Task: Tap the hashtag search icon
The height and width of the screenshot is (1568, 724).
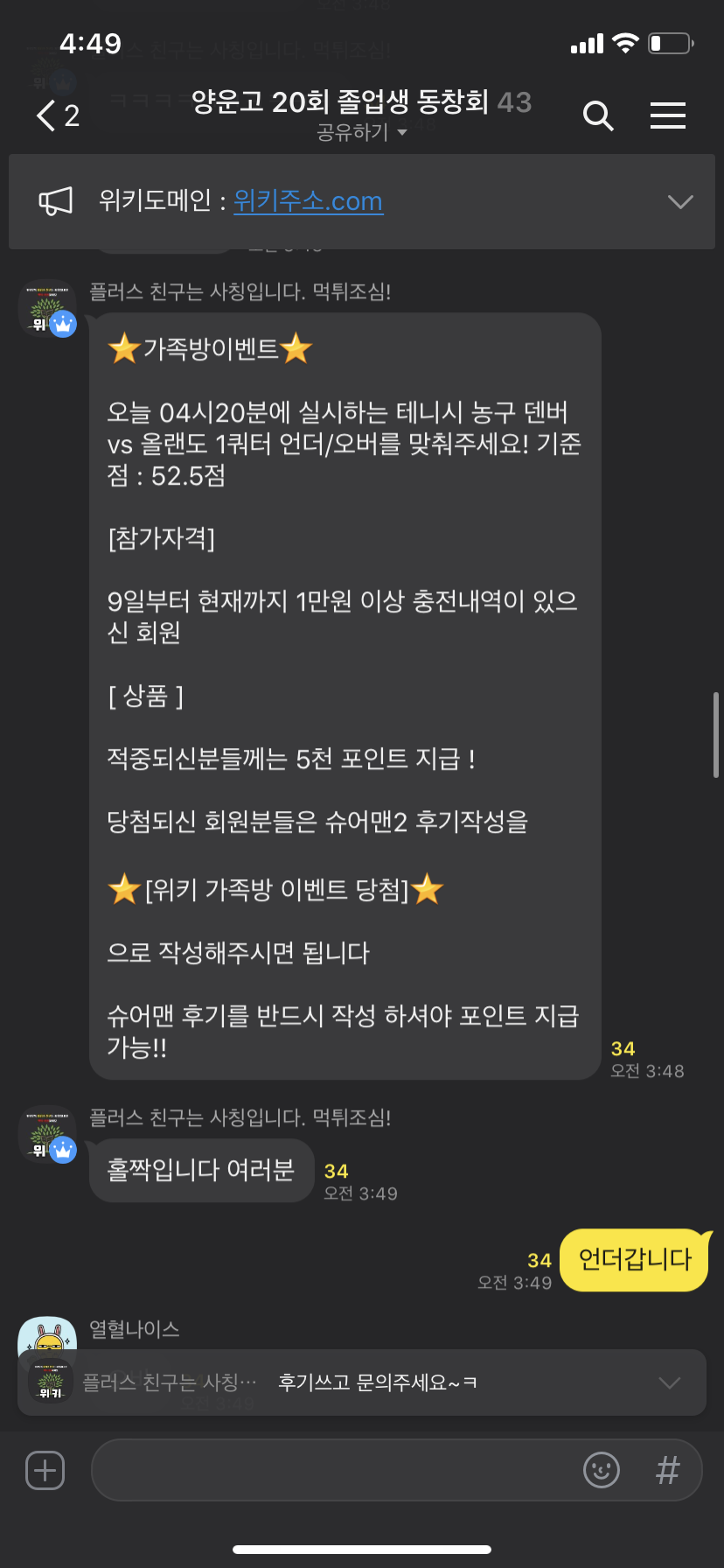Action: (x=667, y=1470)
